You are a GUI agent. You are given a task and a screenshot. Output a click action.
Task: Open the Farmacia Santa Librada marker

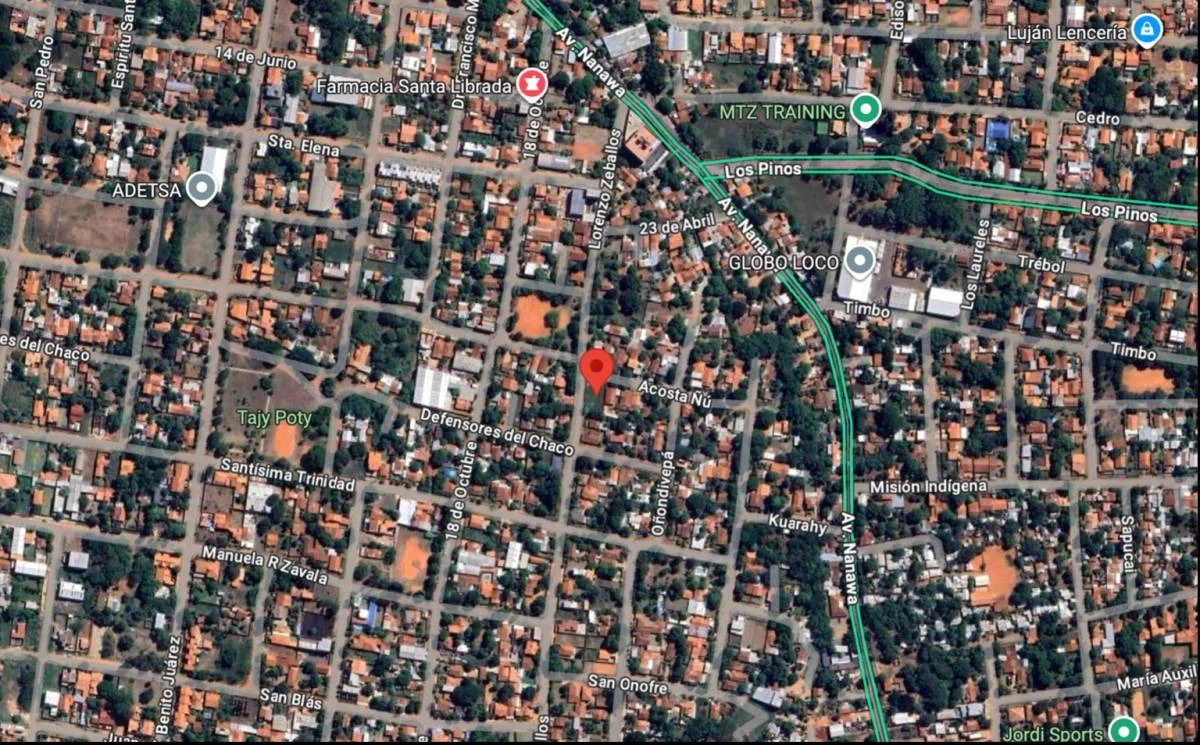pos(531,87)
